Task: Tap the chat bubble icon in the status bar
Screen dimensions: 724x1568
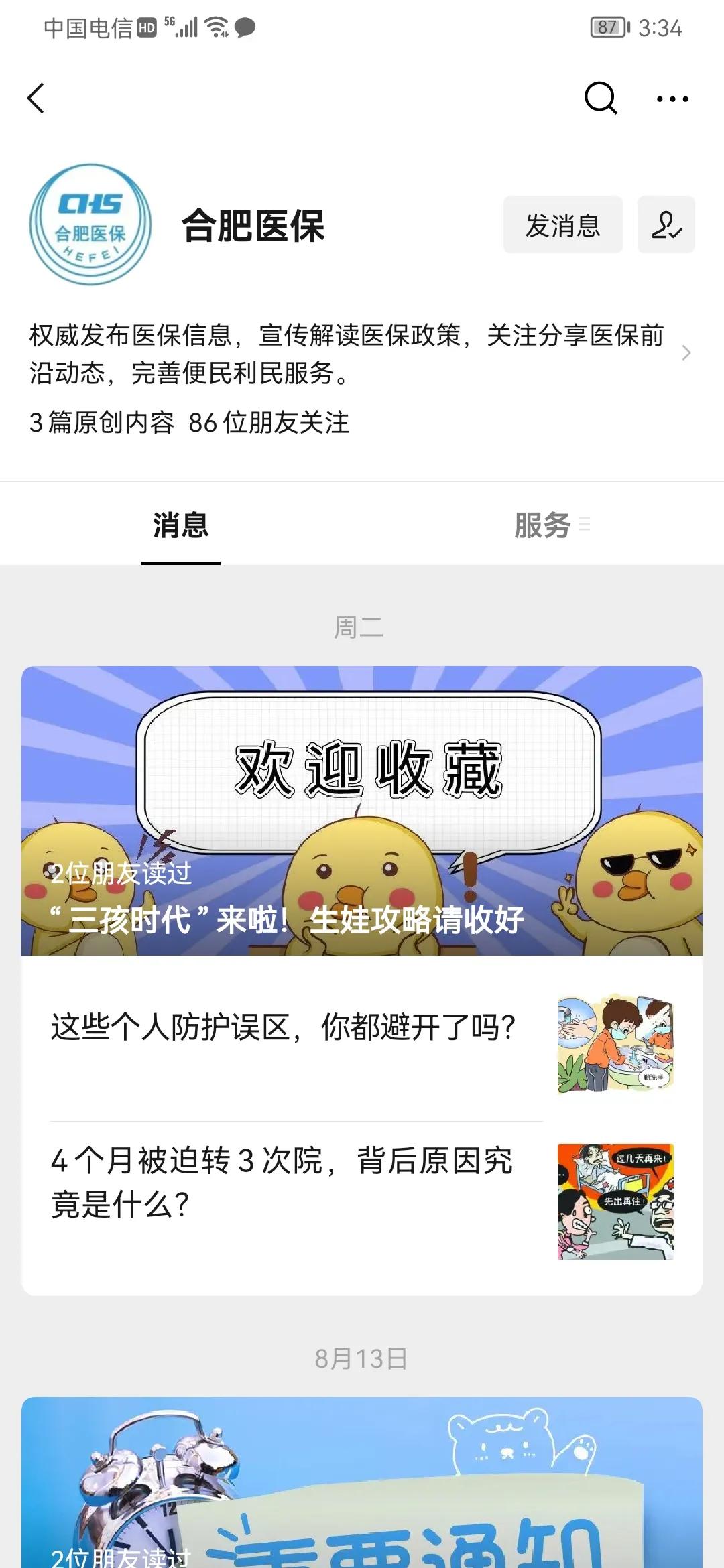Action: pyautogui.click(x=245, y=27)
